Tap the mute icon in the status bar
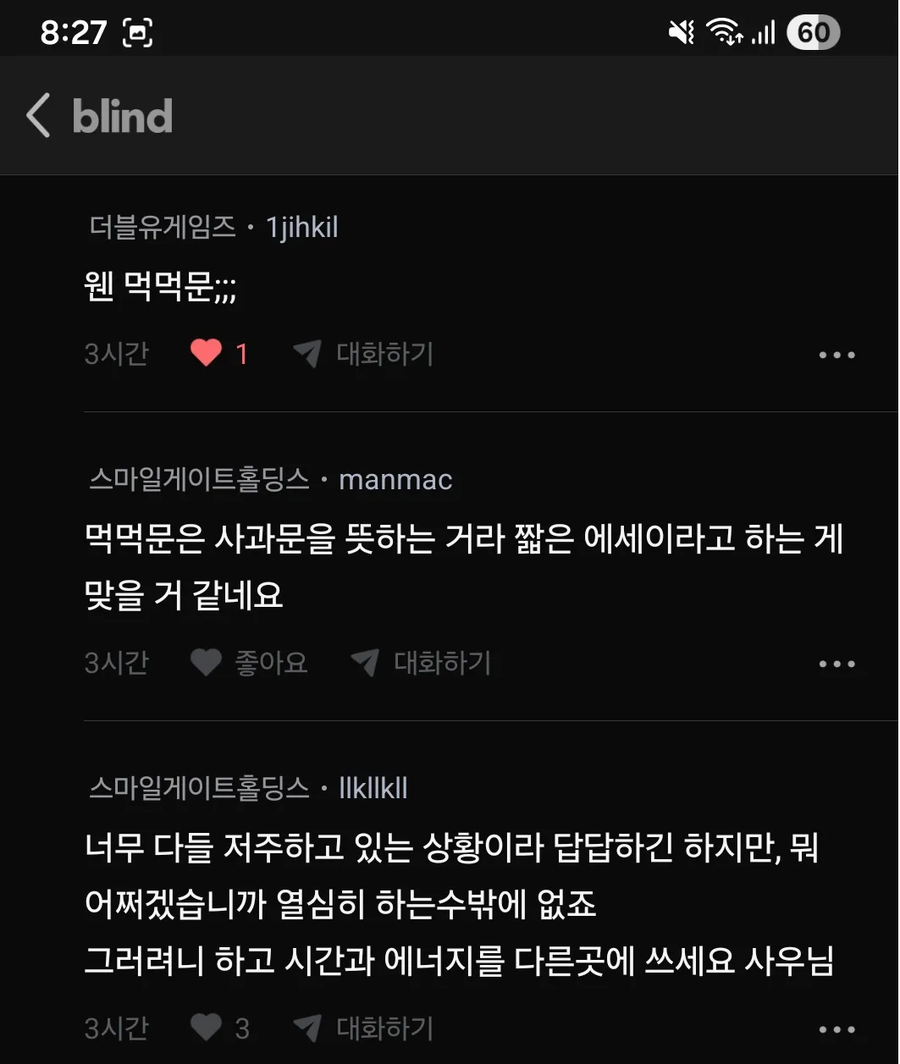900x1064 pixels. click(682, 31)
